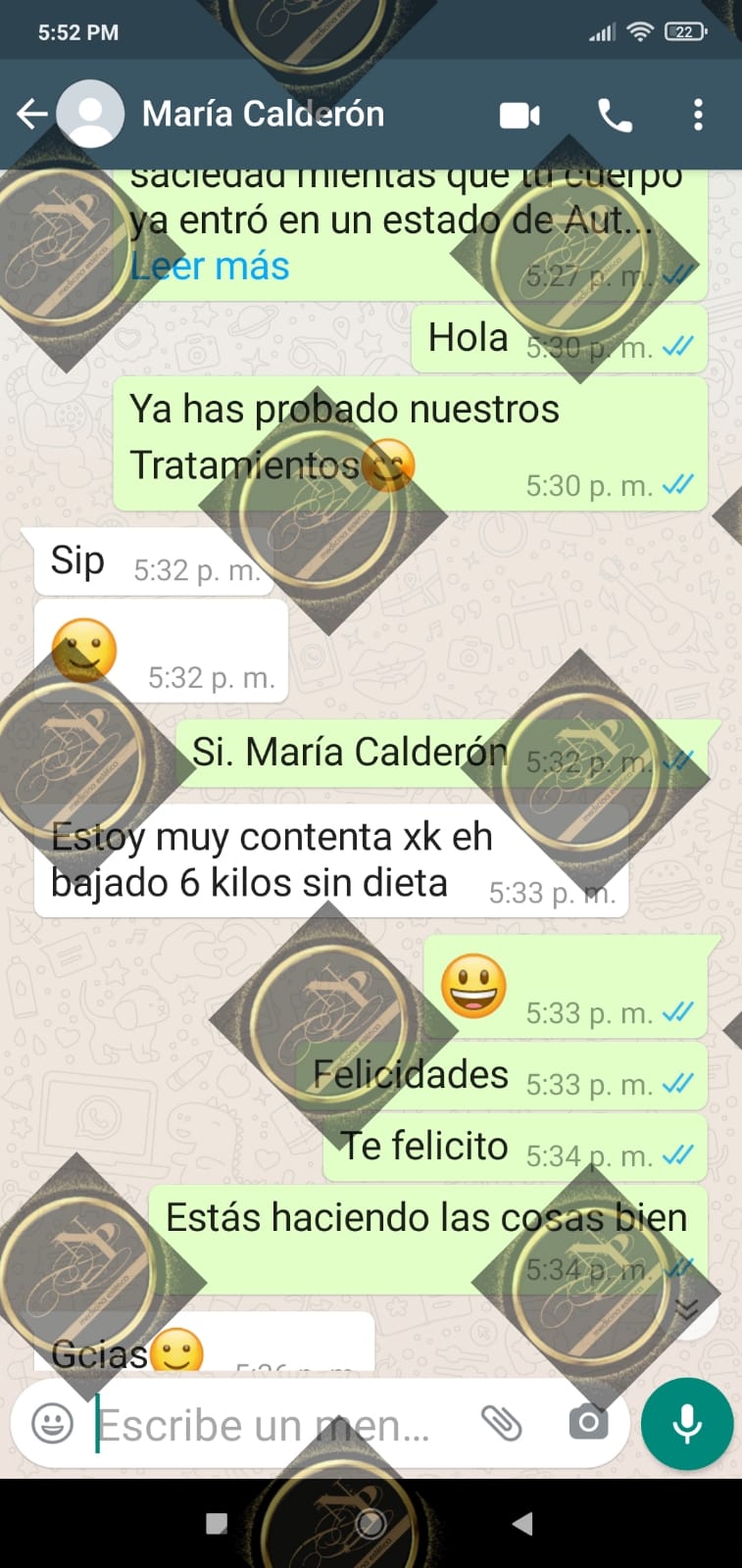742x1568 pixels.
Task: Open the camera from the message bar
Action: pos(588,1422)
